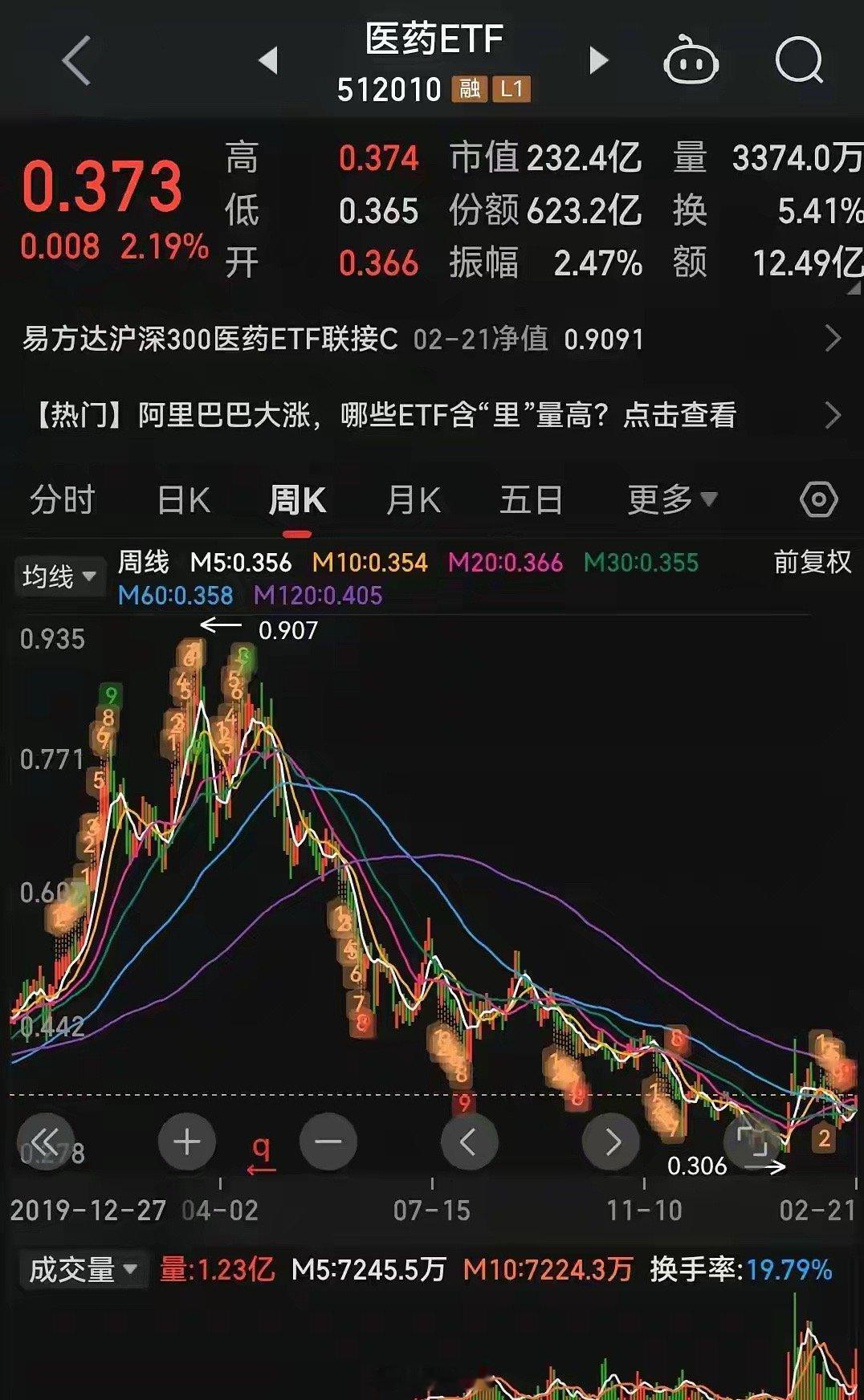This screenshot has width=864, height=1400.
Task: Select the 周K chart tab
Action: click(x=297, y=500)
